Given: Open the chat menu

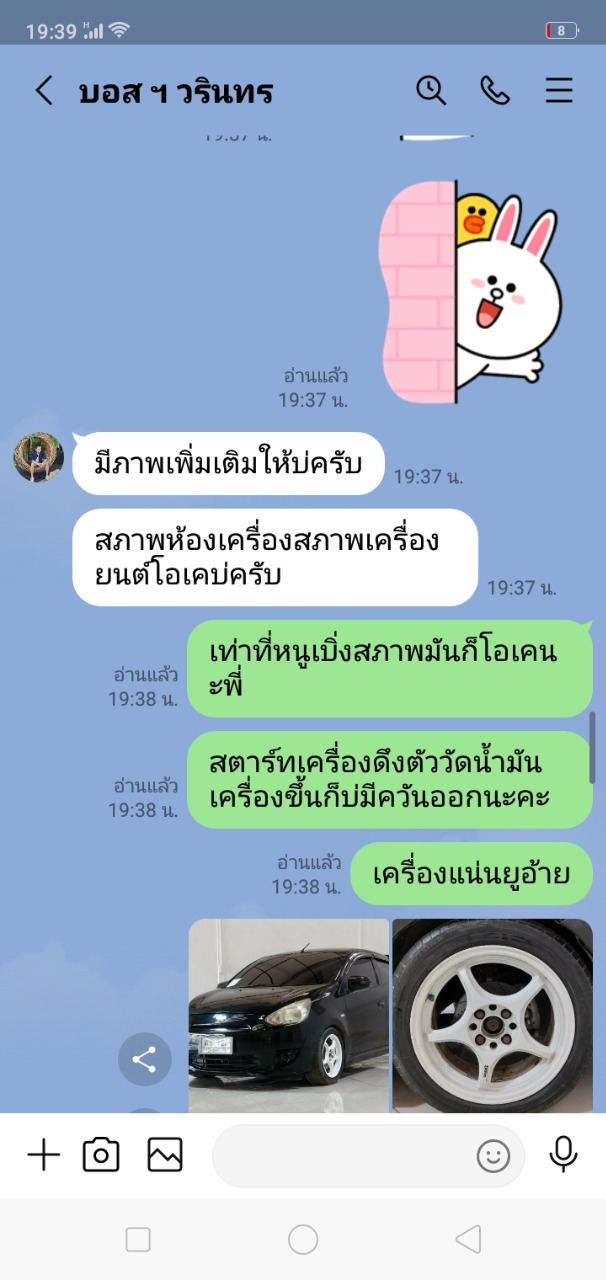Looking at the screenshot, I should (559, 90).
